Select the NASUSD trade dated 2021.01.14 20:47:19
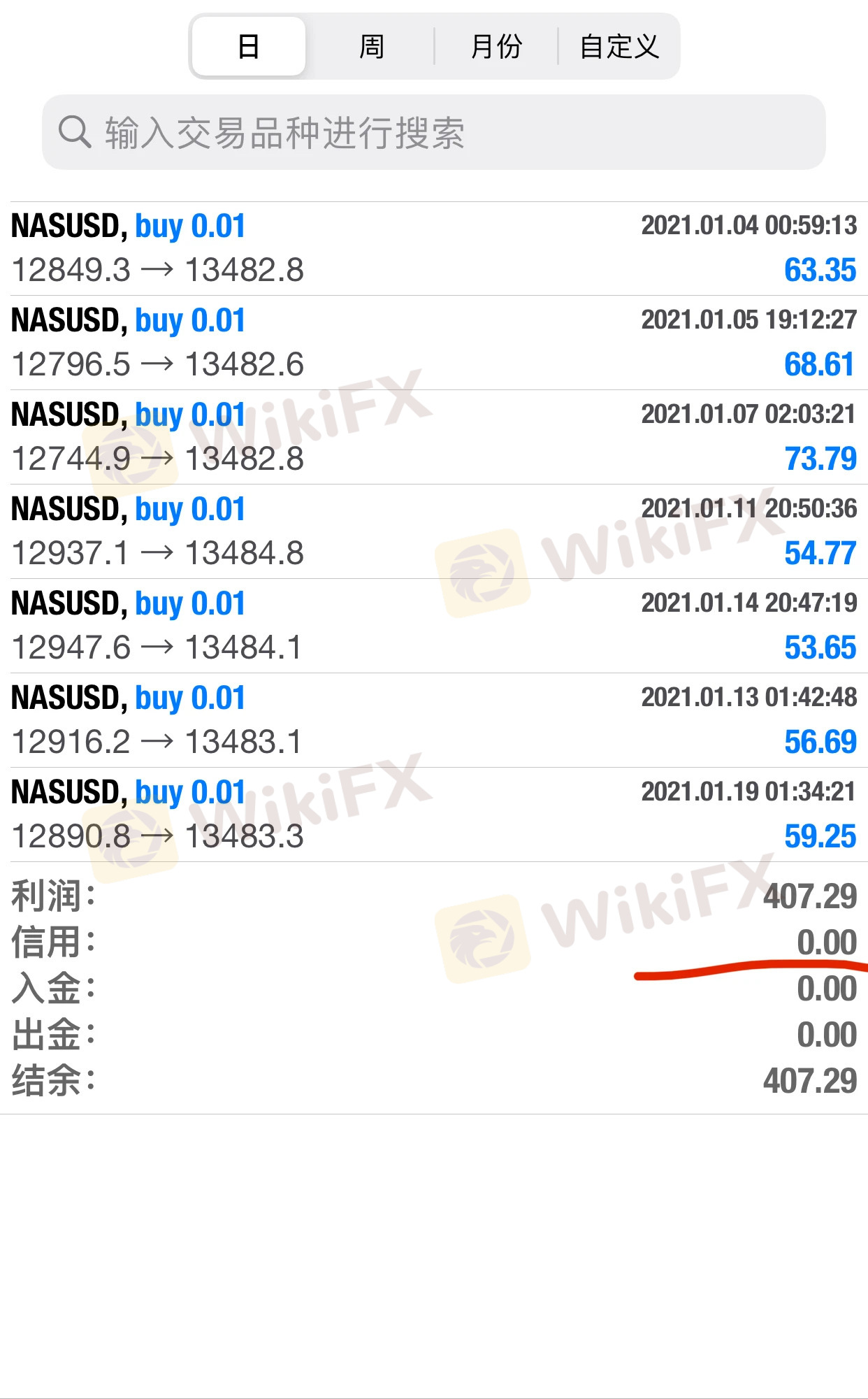Screen dimensions: 868x1399 click(x=433, y=626)
